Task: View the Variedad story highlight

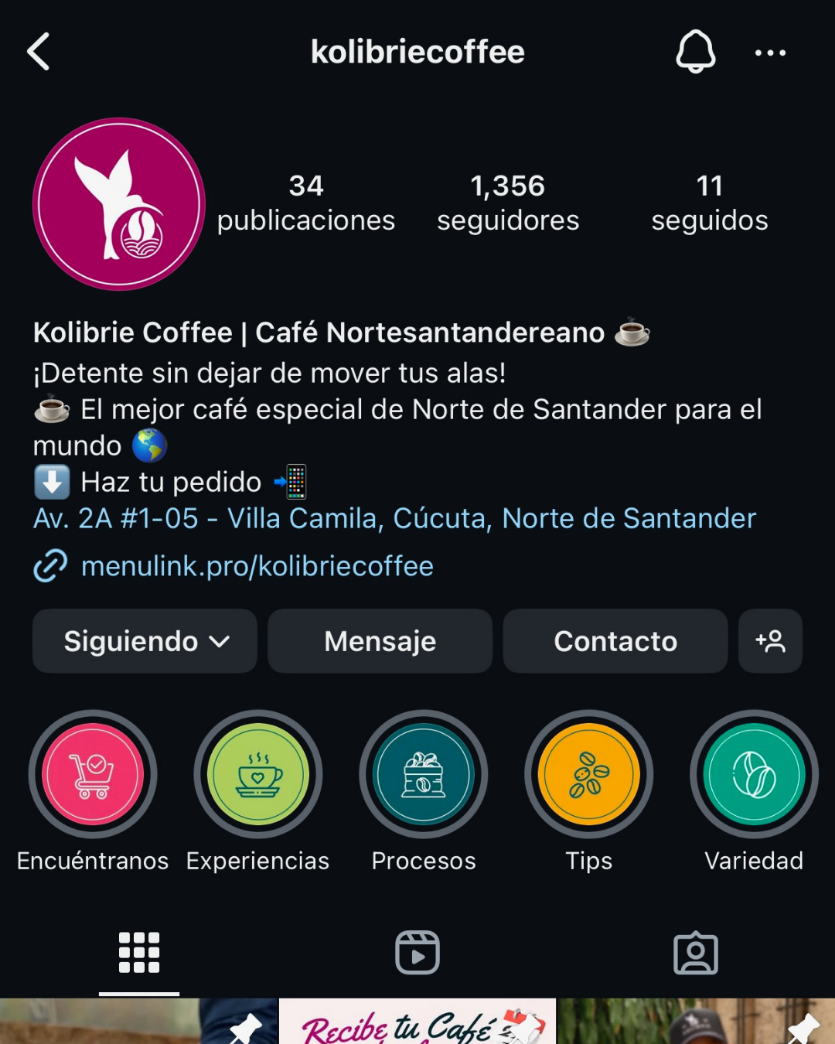Action: pos(754,774)
